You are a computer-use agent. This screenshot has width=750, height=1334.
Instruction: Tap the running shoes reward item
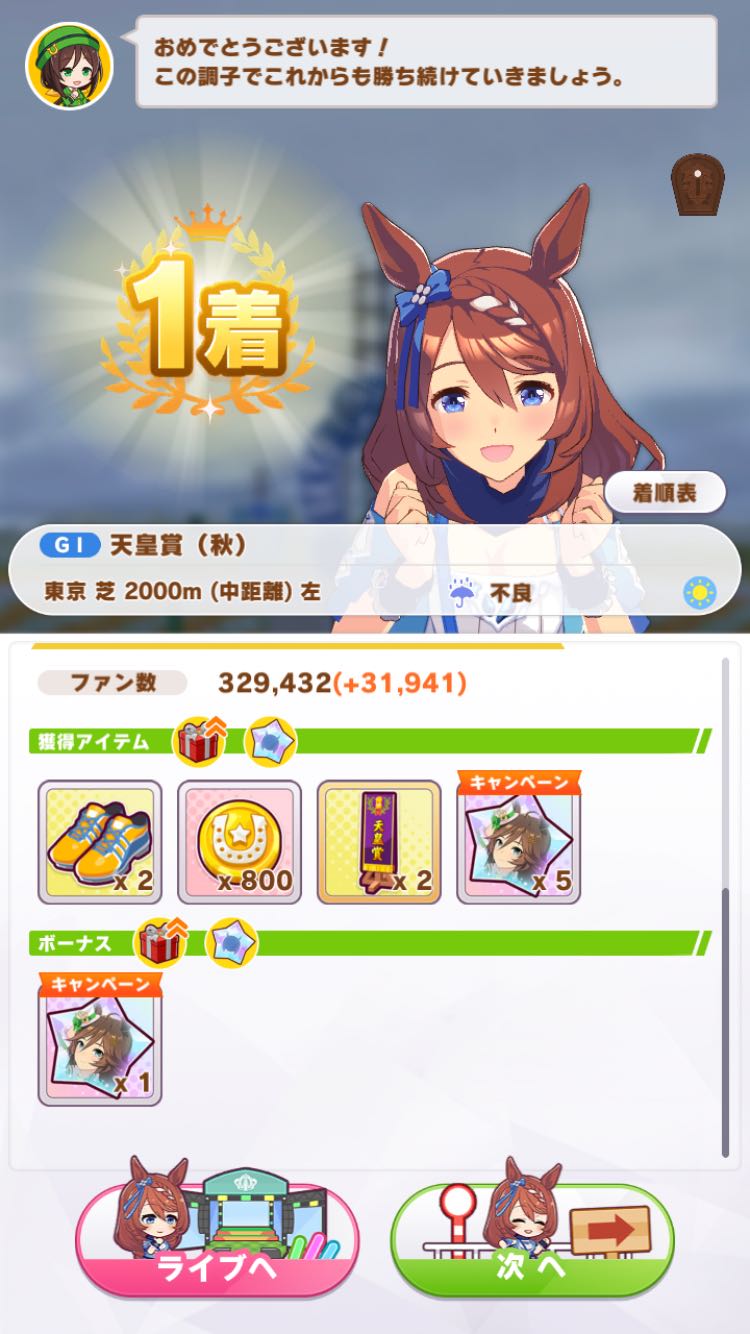(x=100, y=842)
